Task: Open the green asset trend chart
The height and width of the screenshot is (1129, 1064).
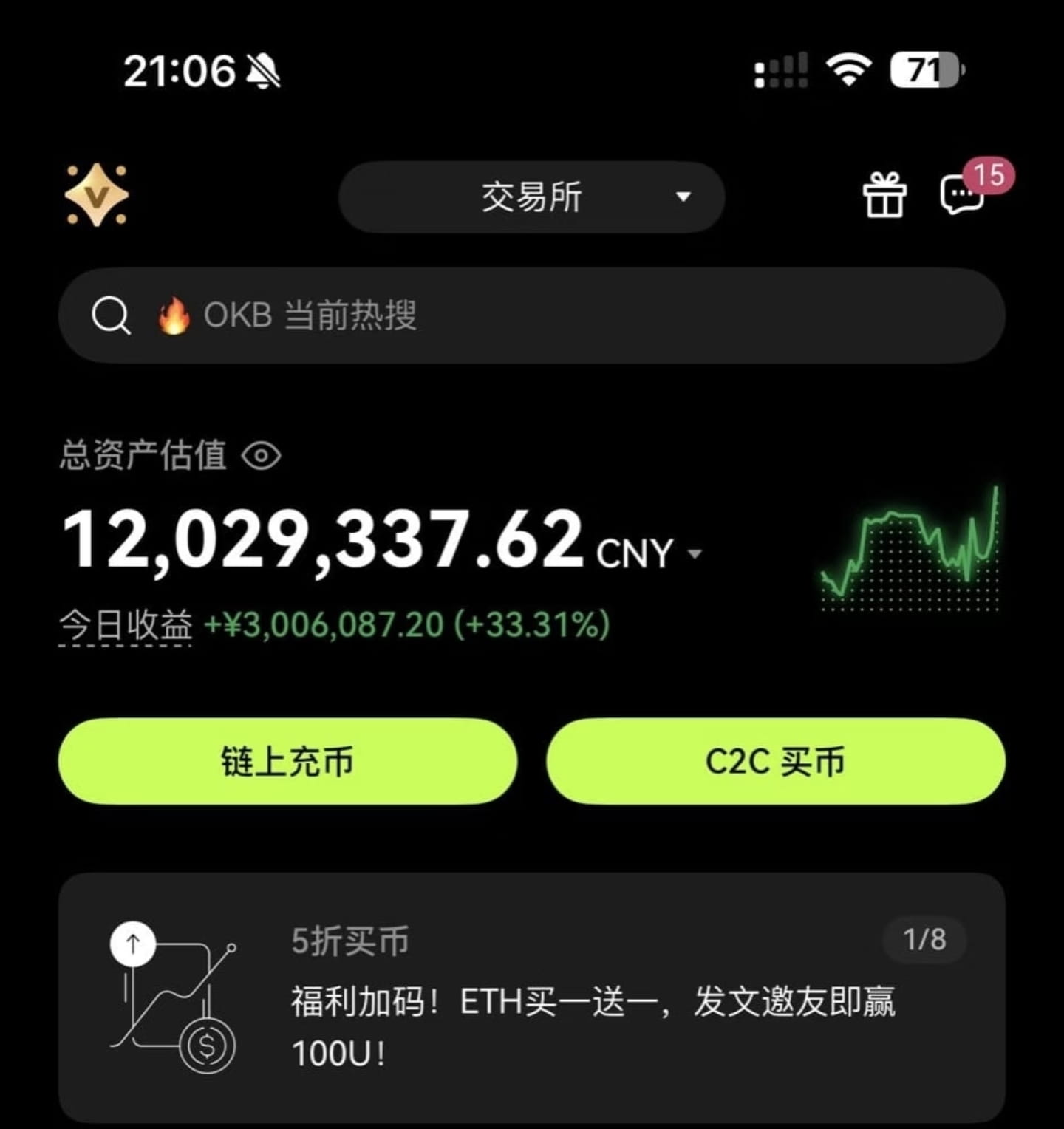Action: pyautogui.click(x=910, y=548)
